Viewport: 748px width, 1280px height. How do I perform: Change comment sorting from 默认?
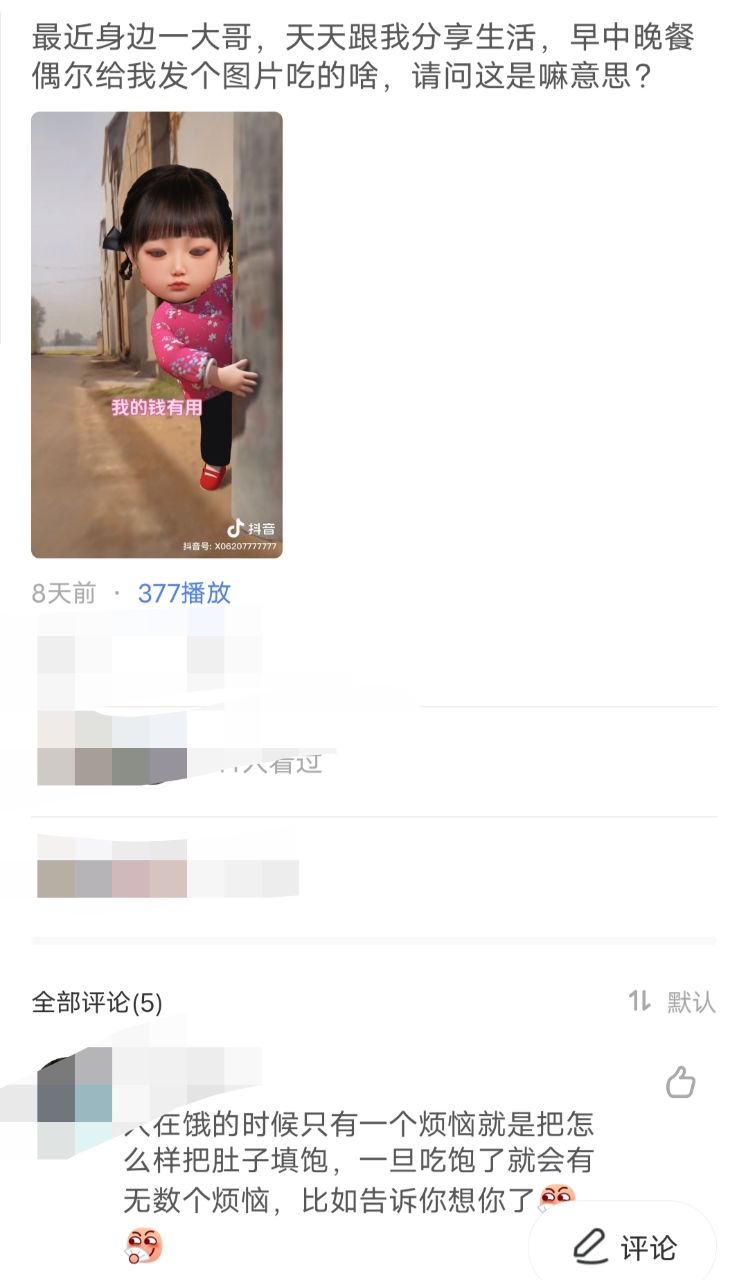pyautogui.click(x=672, y=1001)
